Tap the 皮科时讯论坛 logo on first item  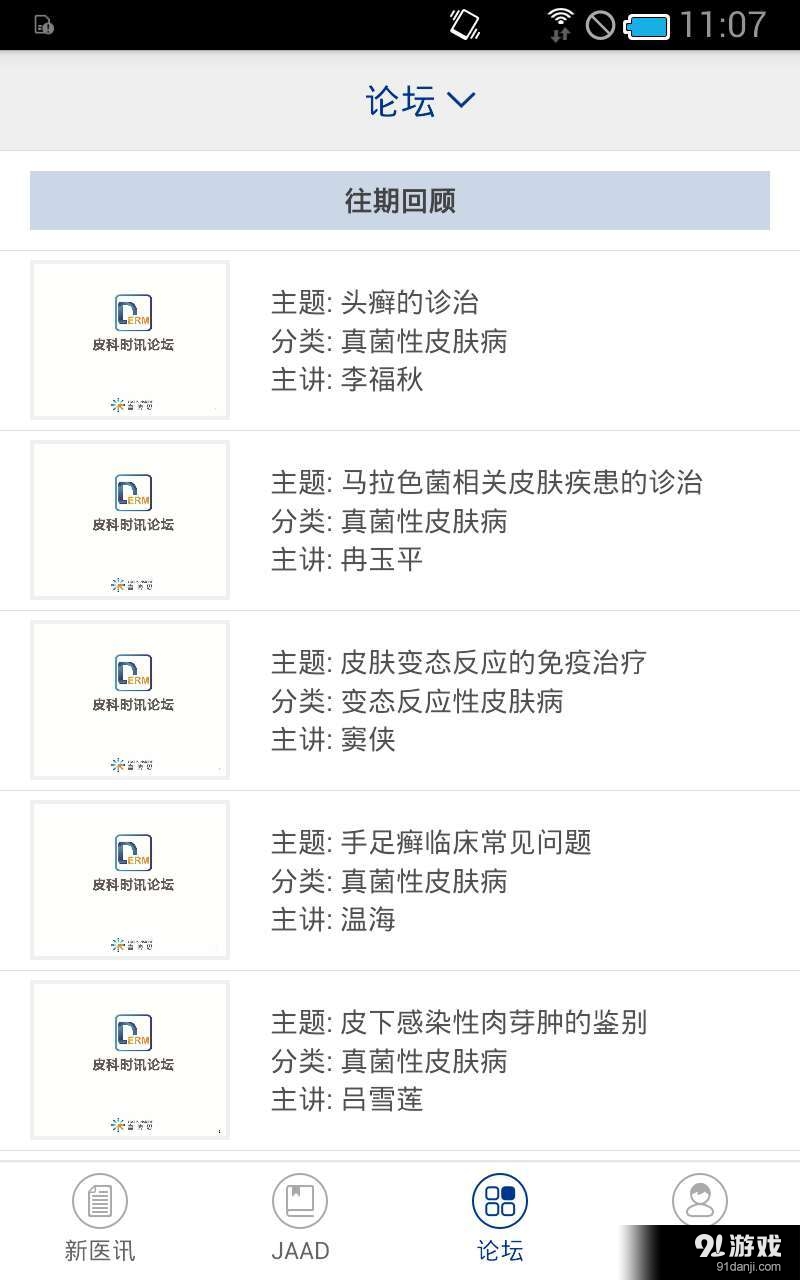(x=130, y=340)
